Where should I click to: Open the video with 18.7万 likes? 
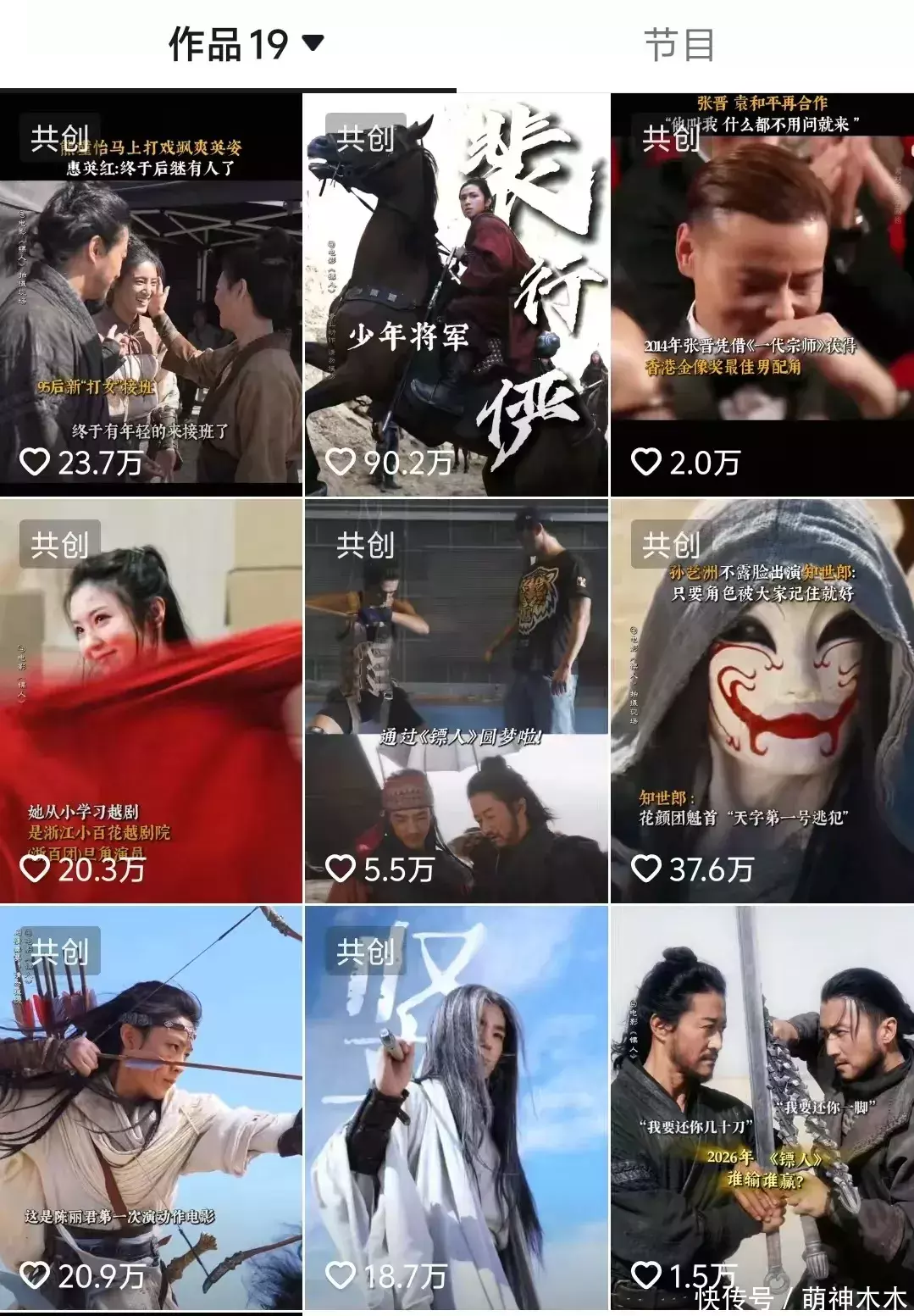tap(457, 1108)
